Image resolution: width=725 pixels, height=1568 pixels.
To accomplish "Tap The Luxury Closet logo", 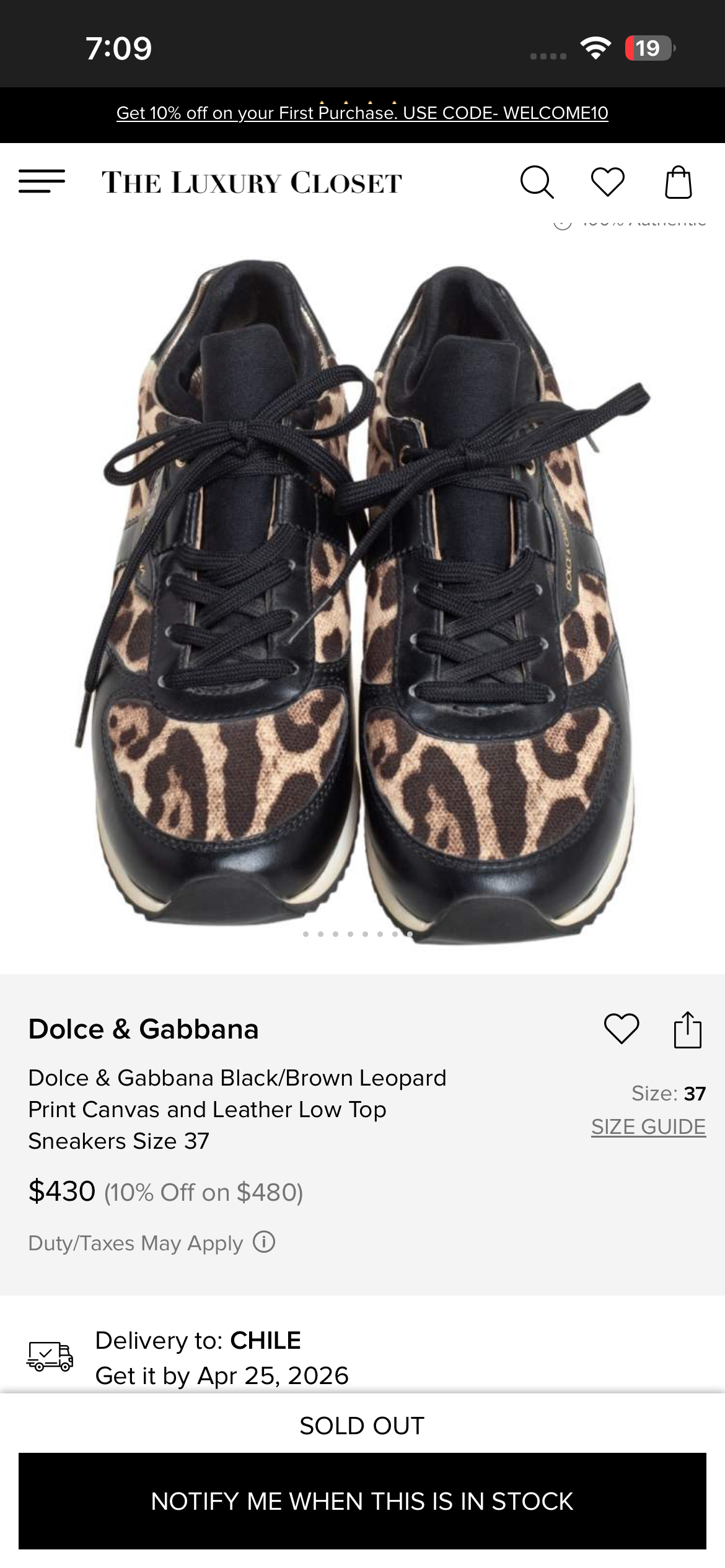I will click(x=251, y=181).
